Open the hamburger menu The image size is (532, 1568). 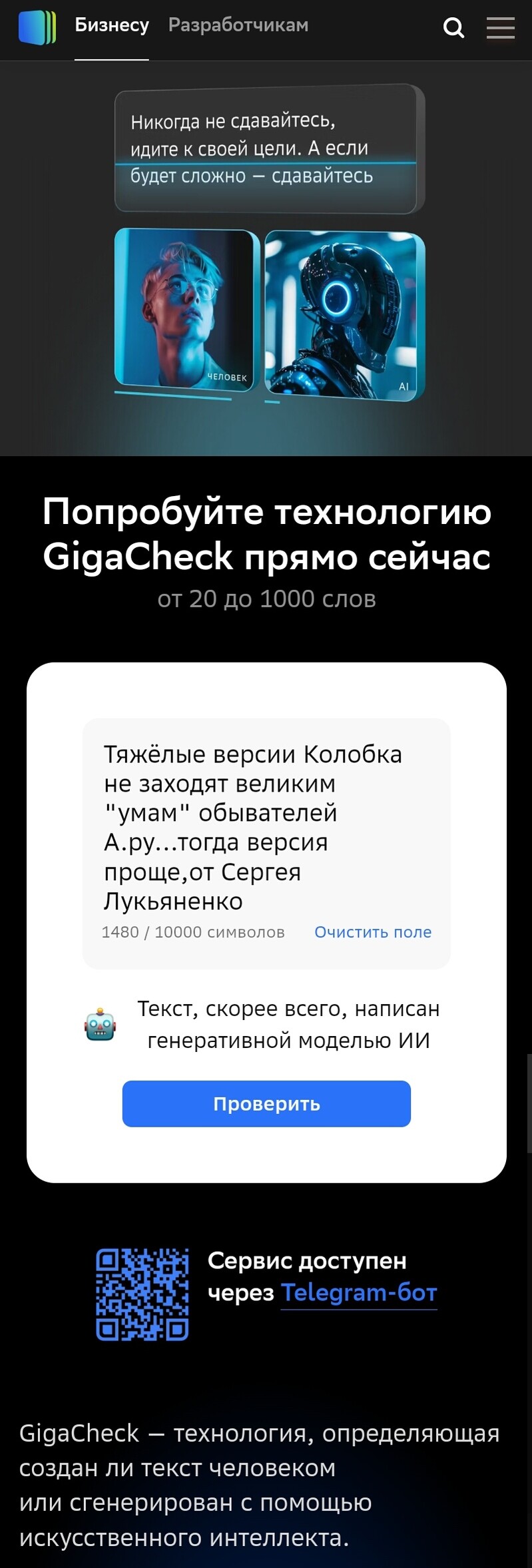(500, 28)
